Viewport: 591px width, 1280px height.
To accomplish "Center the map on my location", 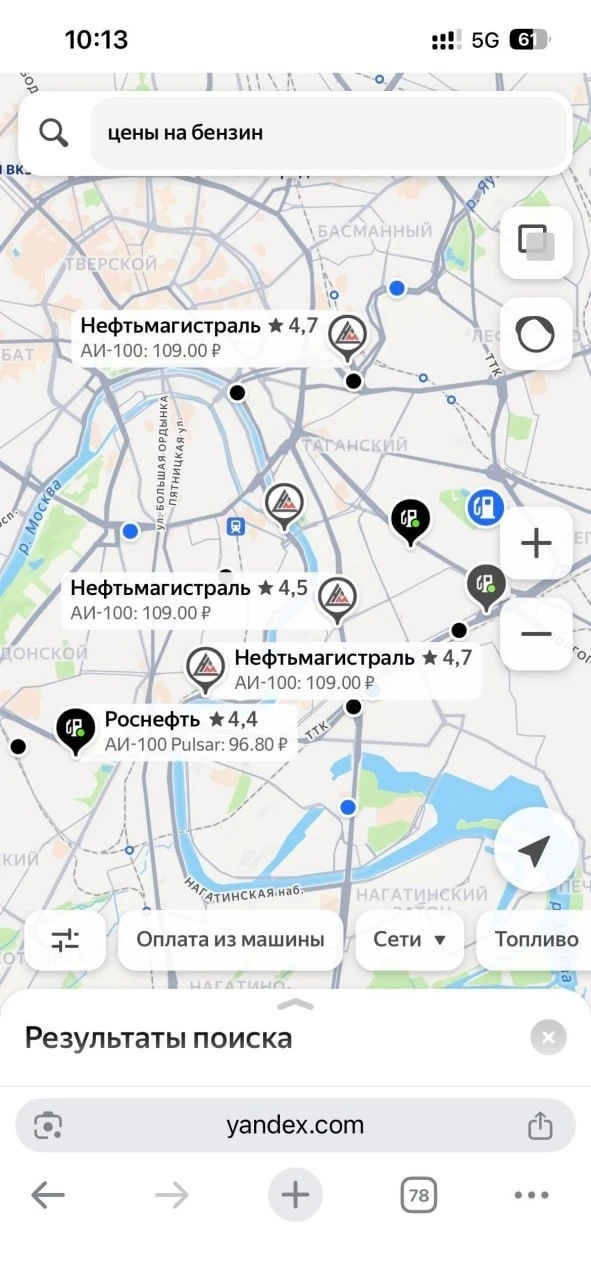I will point(535,850).
